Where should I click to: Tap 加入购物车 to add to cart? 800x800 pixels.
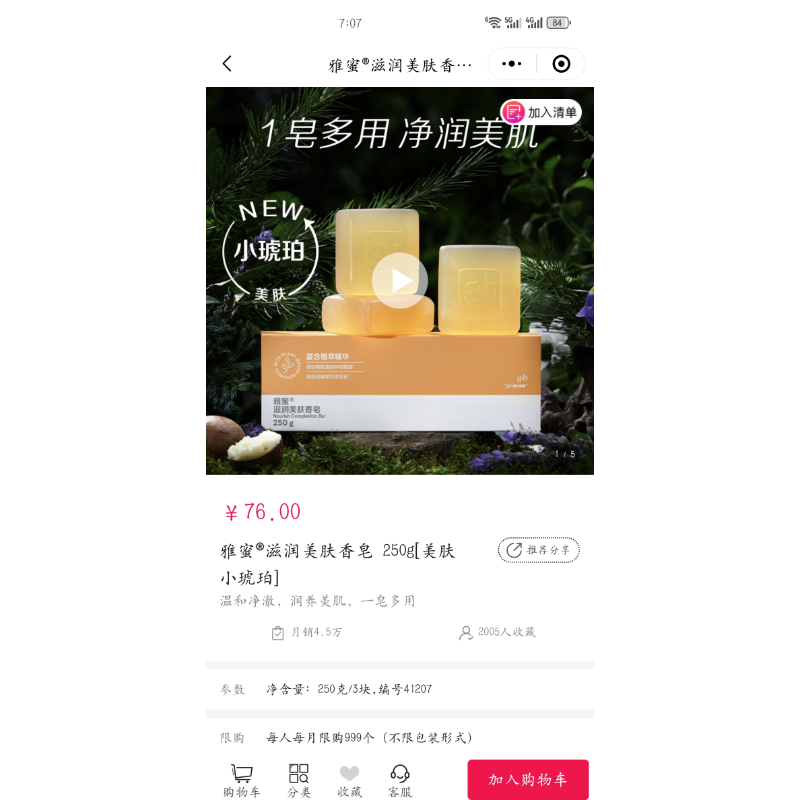pyautogui.click(x=527, y=780)
